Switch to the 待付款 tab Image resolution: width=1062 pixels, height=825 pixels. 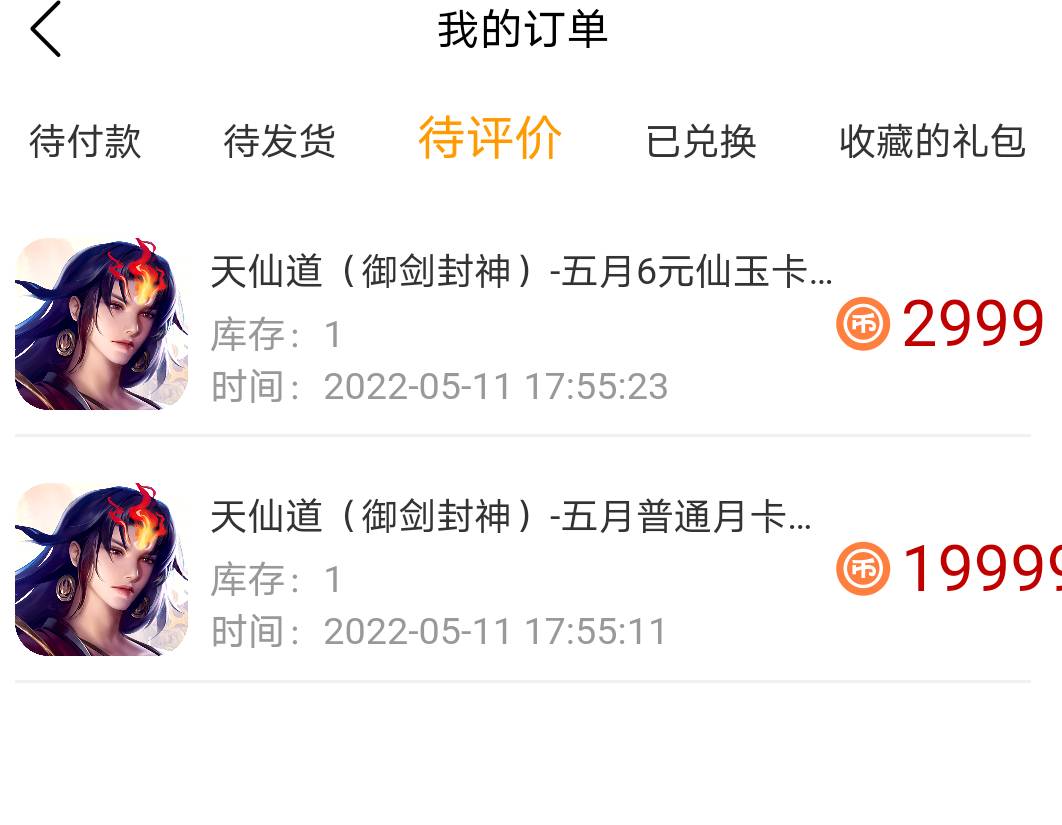[85, 141]
